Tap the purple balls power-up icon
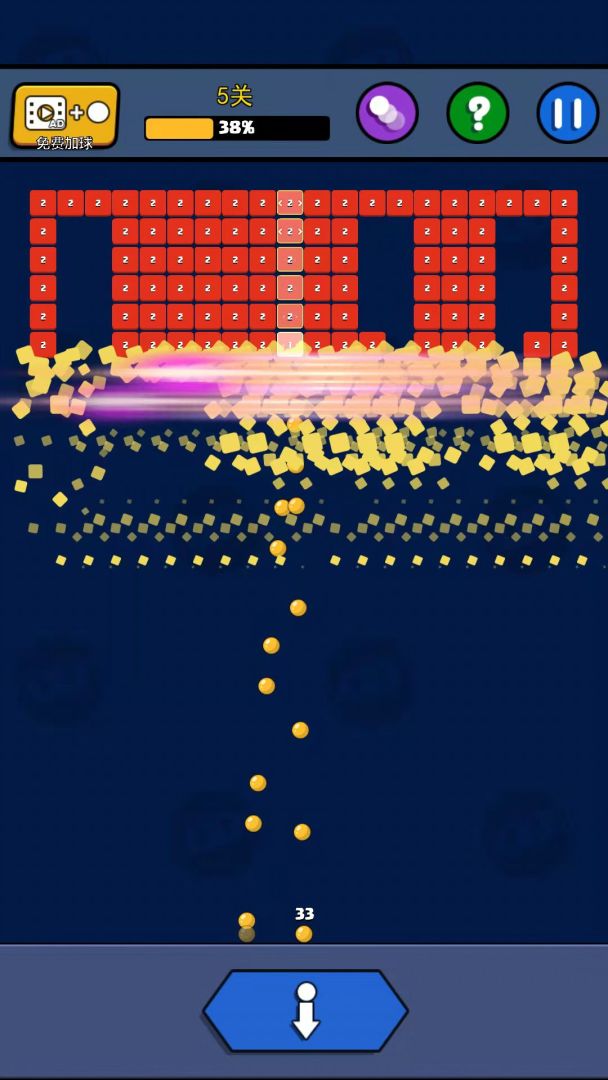Image resolution: width=608 pixels, height=1080 pixels. click(387, 113)
